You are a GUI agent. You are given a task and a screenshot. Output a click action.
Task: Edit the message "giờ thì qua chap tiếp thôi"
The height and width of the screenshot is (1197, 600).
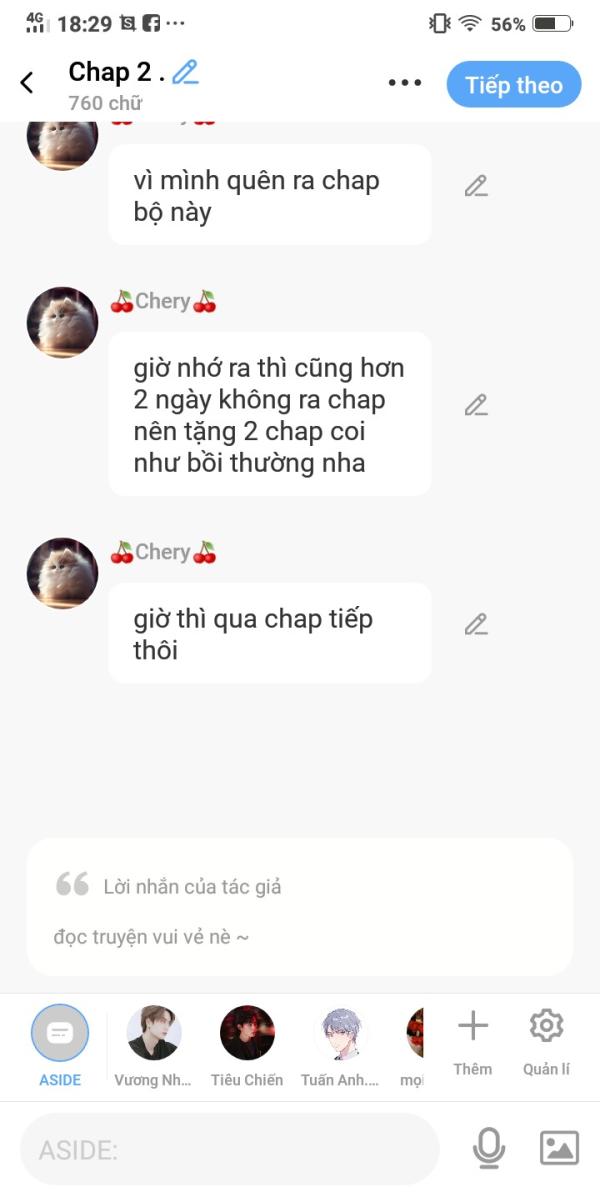(476, 625)
